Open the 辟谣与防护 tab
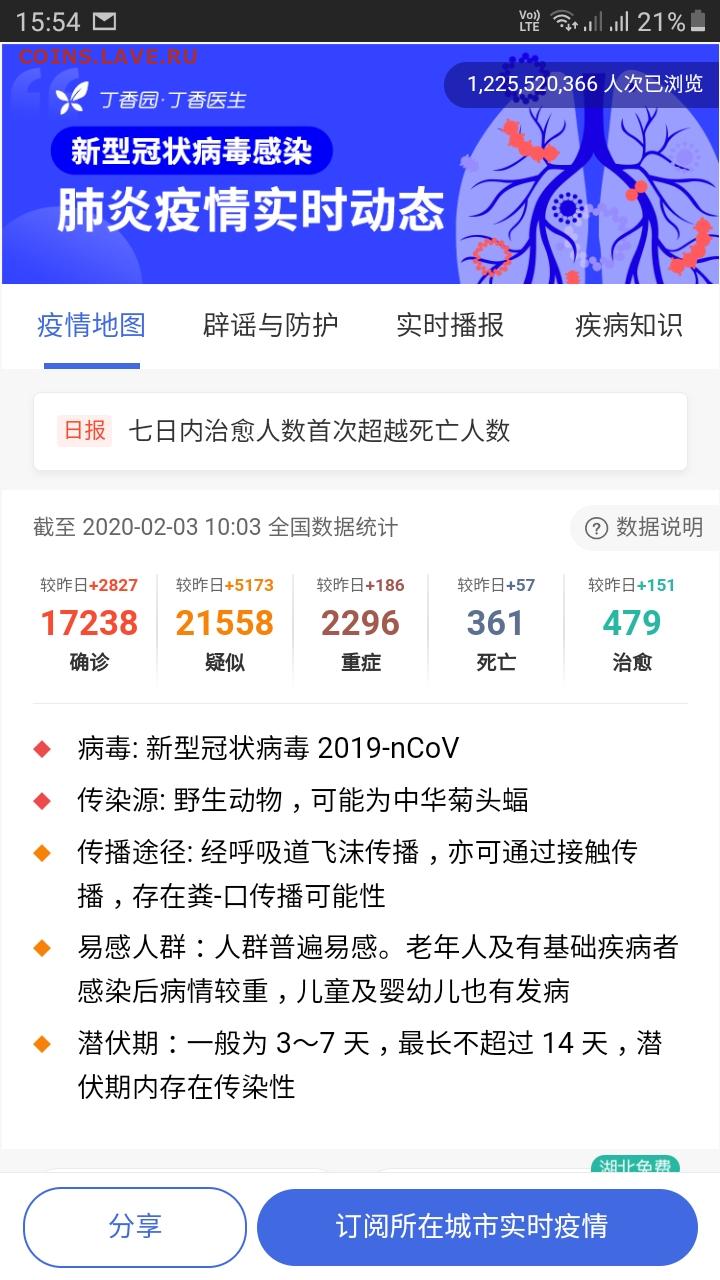This screenshot has height=1280, width=720. point(270,325)
